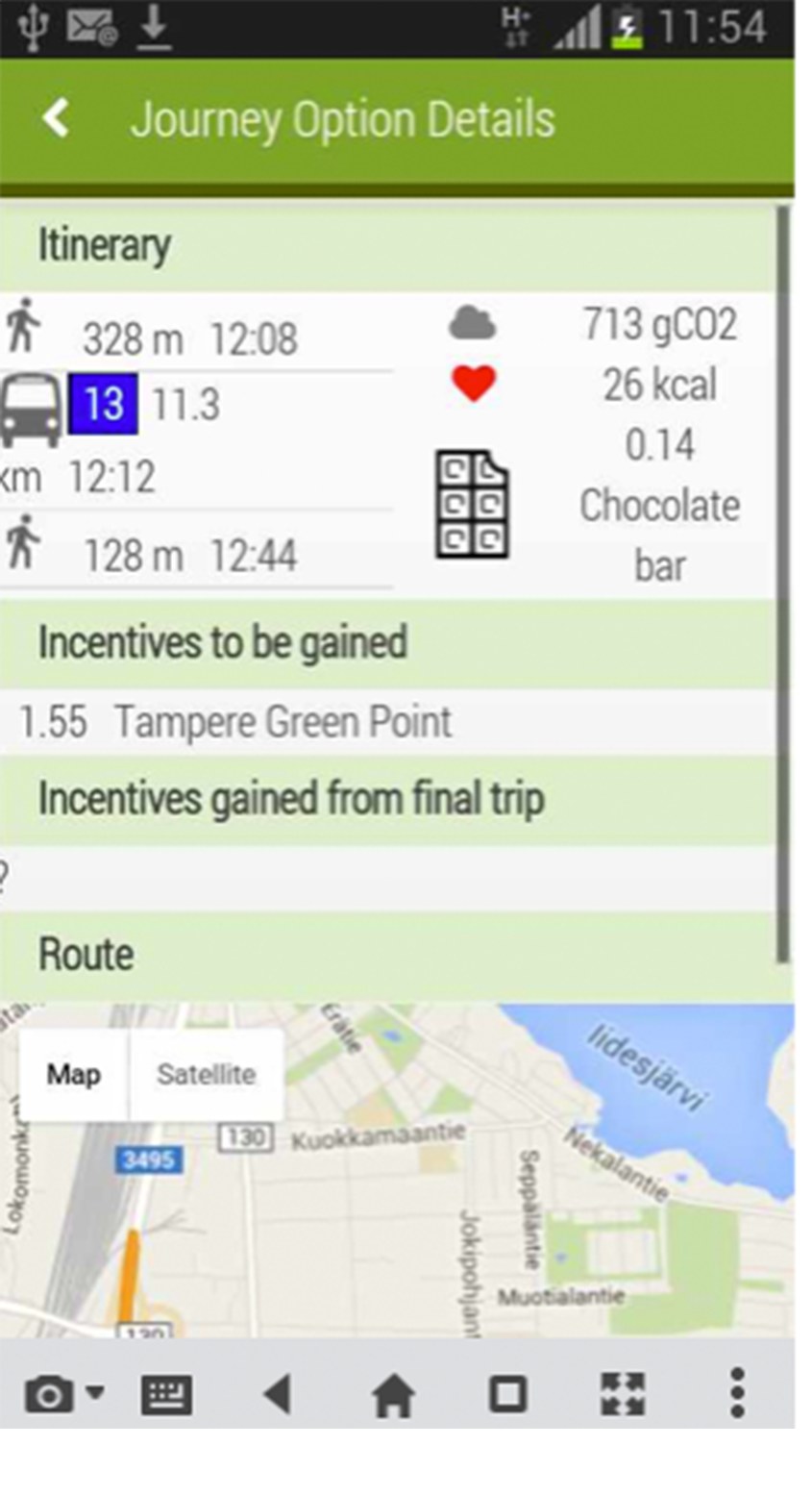Select the Map view button
Image resolution: width=812 pixels, height=1496 pixels.
tap(74, 1074)
